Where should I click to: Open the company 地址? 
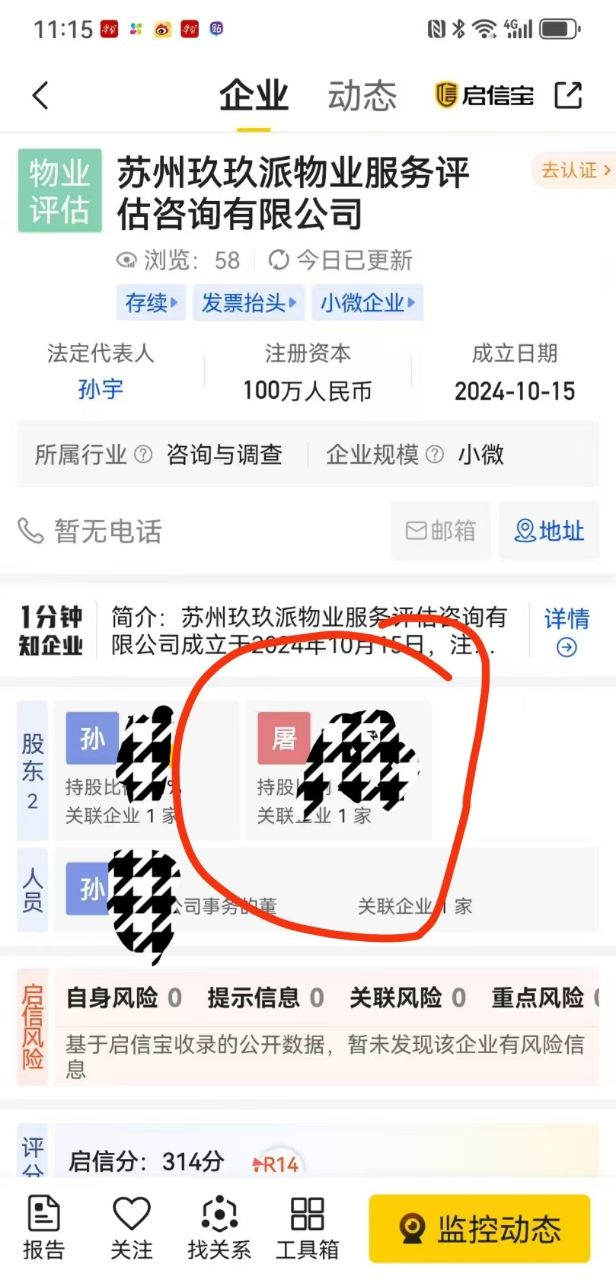coord(549,531)
